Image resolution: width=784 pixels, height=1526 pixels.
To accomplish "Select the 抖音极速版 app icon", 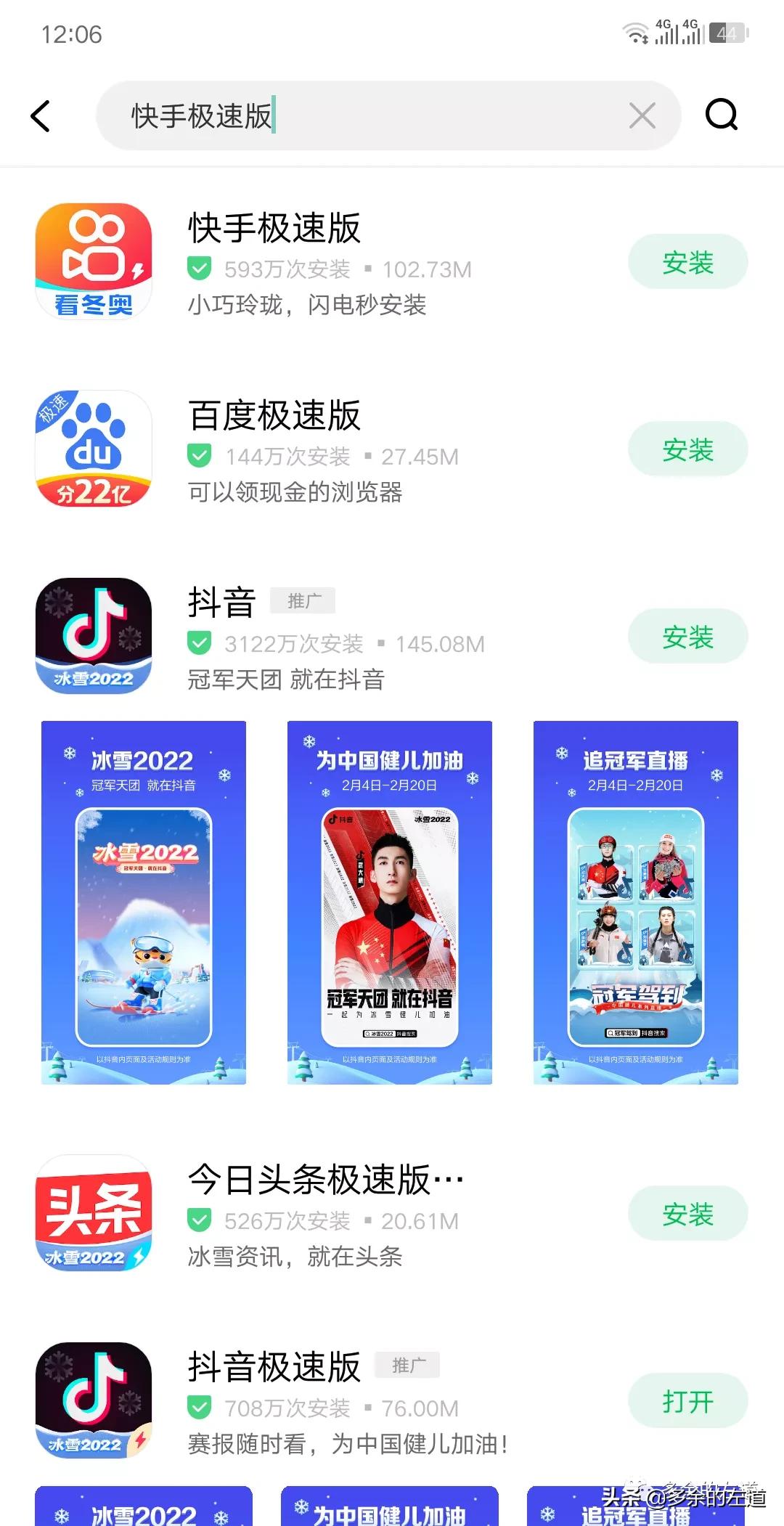I will pyautogui.click(x=93, y=1401).
